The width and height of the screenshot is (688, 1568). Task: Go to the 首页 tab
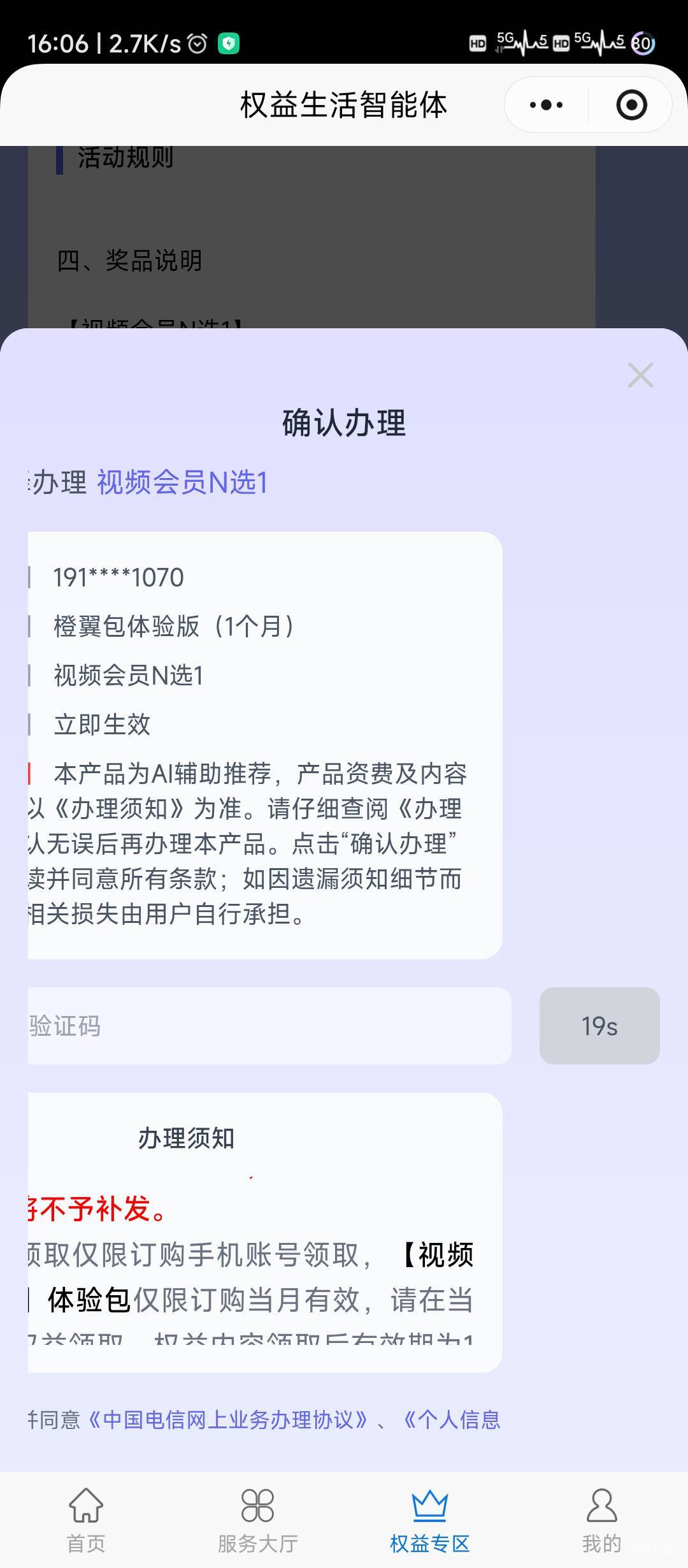click(x=86, y=1520)
